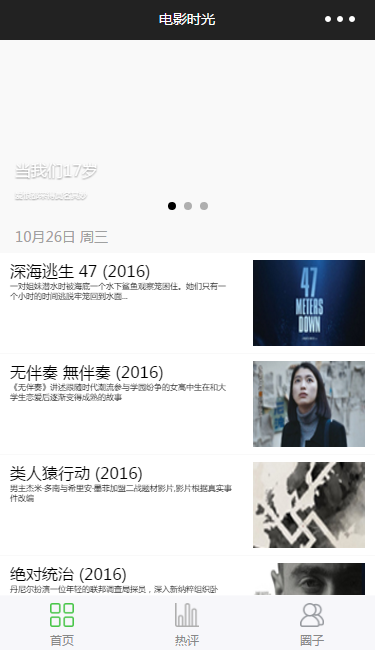Jump to the third carousel page dot
This screenshot has height=650, width=375.
point(204,206)
